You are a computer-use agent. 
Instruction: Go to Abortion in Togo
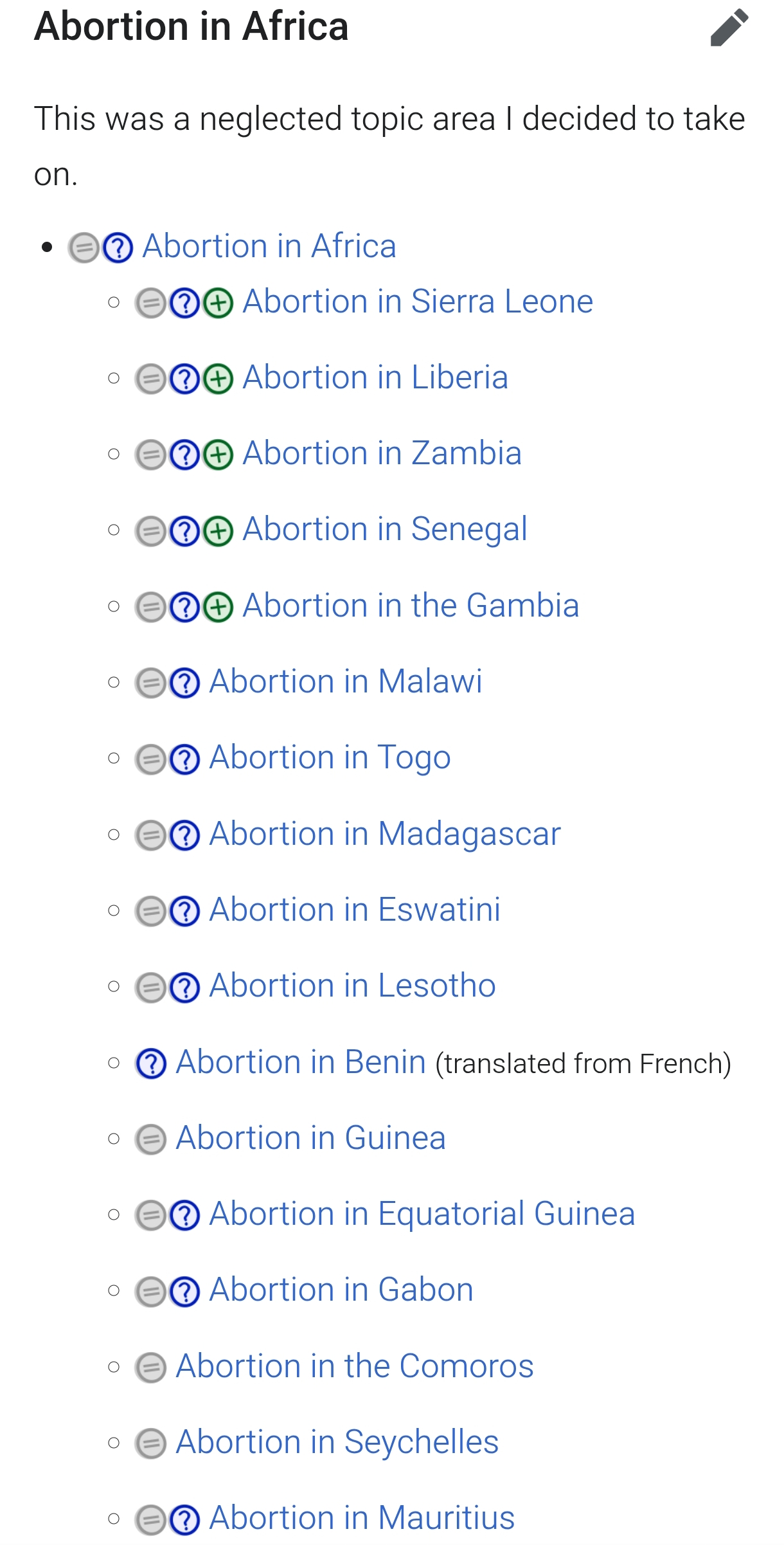[330, 757]
